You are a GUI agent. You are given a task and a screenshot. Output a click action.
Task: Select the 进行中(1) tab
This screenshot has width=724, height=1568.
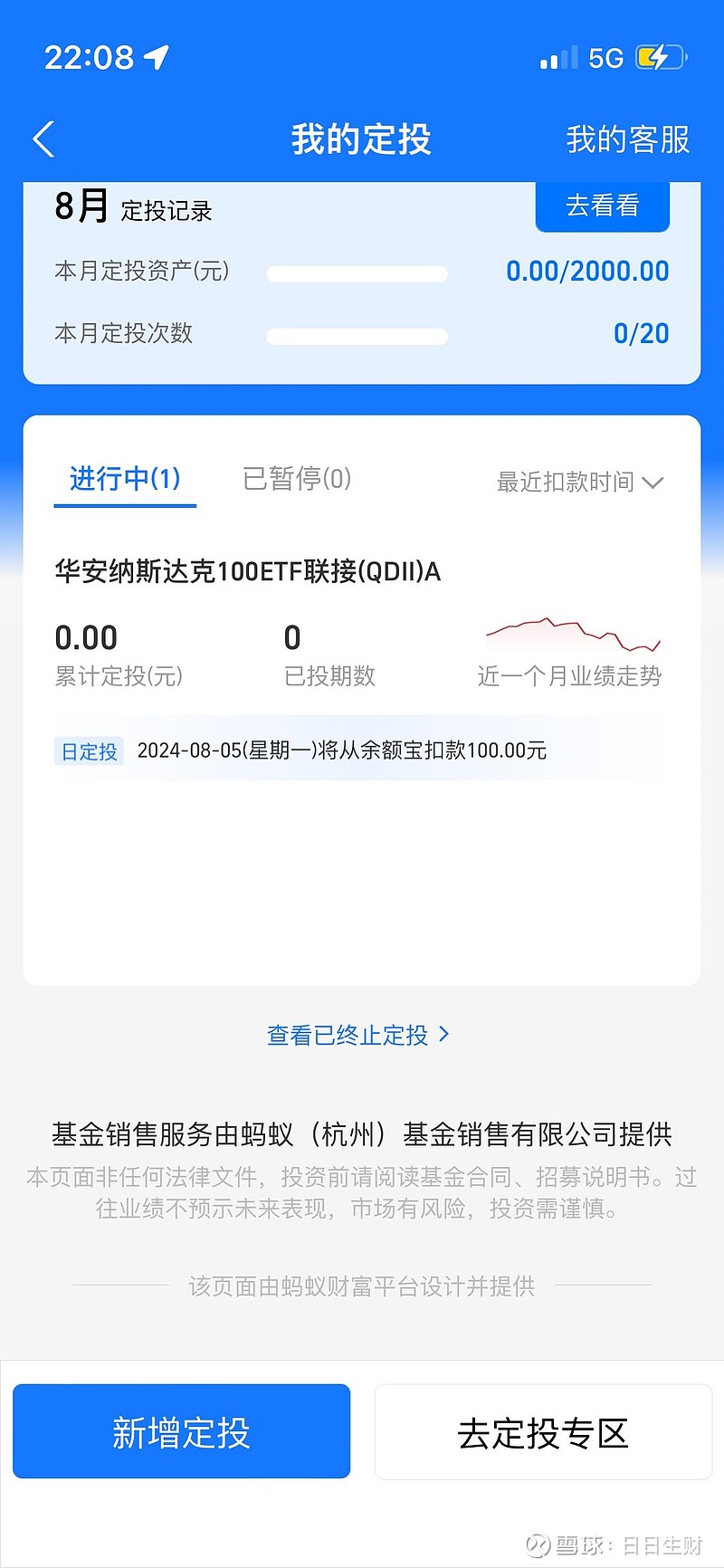coord(125,478)
